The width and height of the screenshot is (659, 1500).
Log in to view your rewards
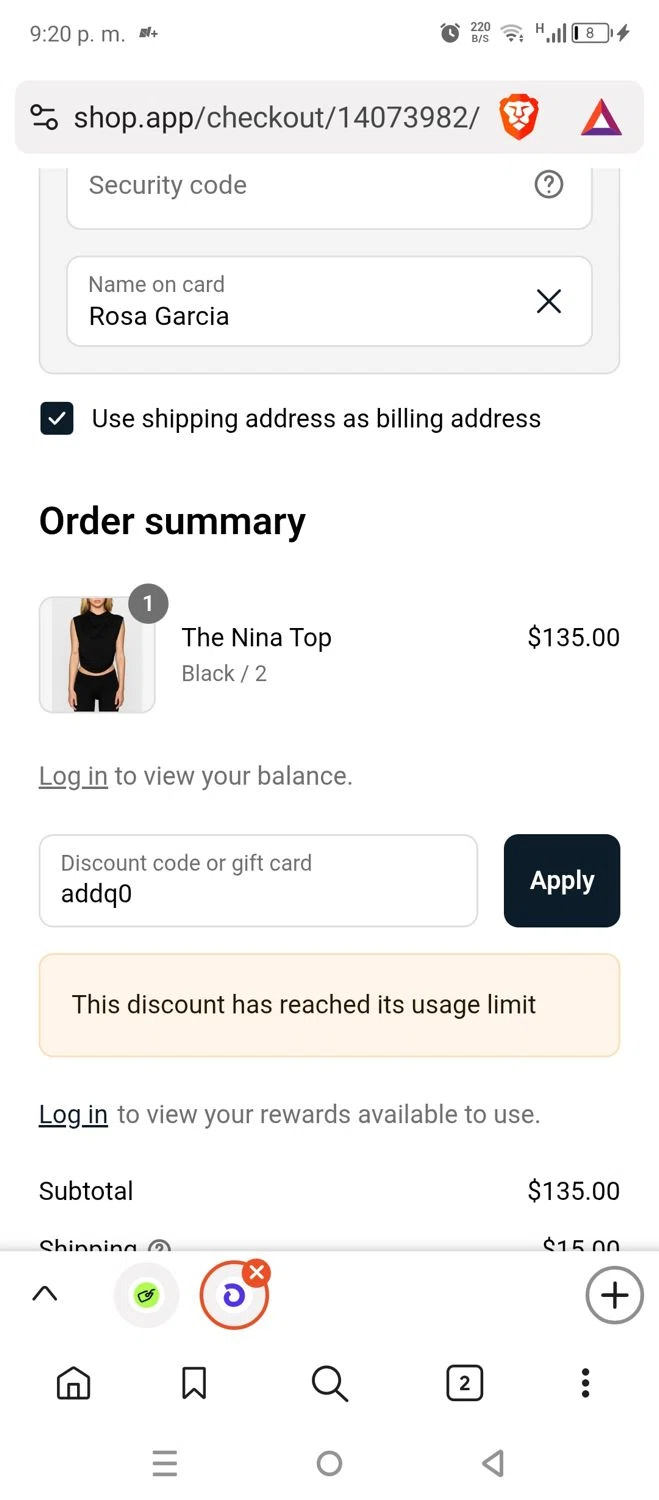pyautogui.click(x=73, y=1114)
